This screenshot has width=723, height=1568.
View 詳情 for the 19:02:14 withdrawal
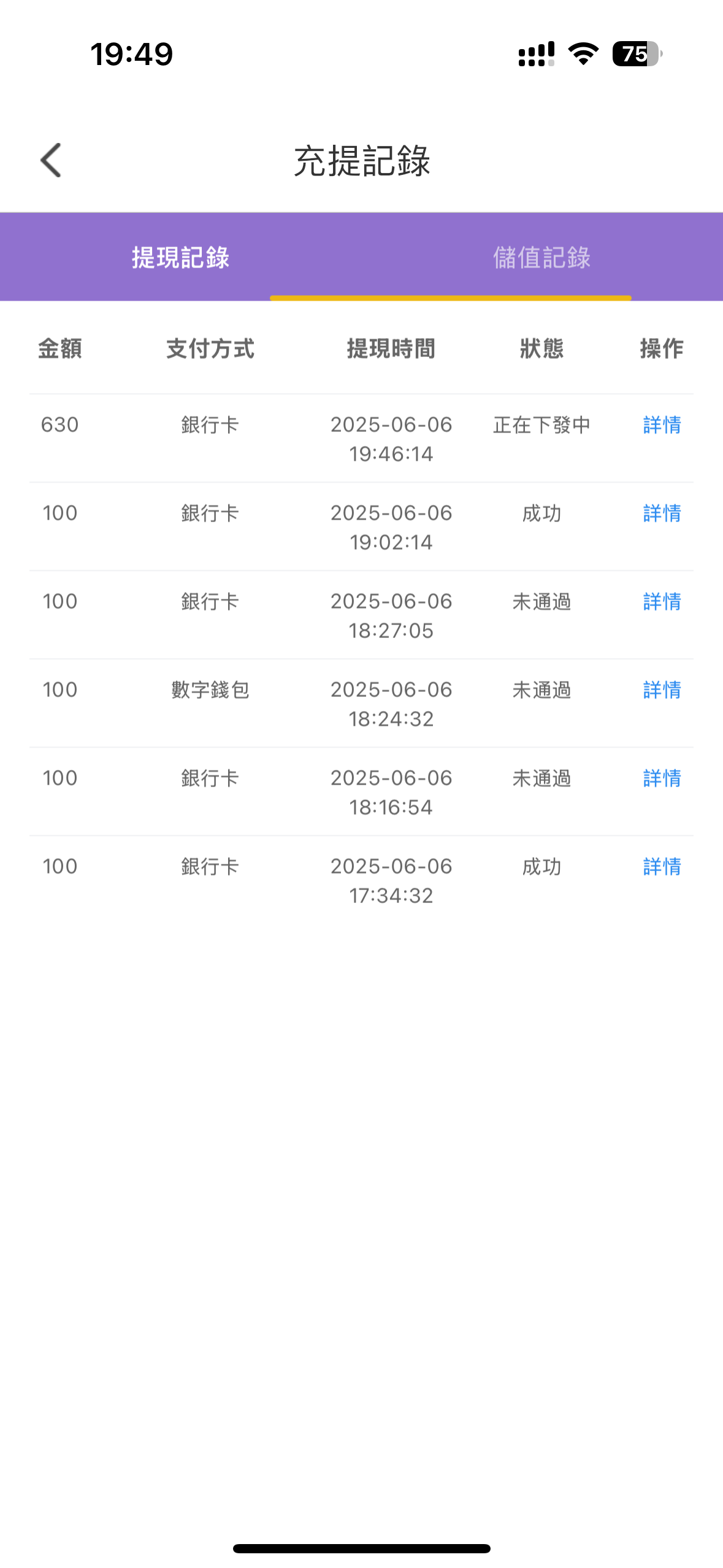tap(662, 513)
